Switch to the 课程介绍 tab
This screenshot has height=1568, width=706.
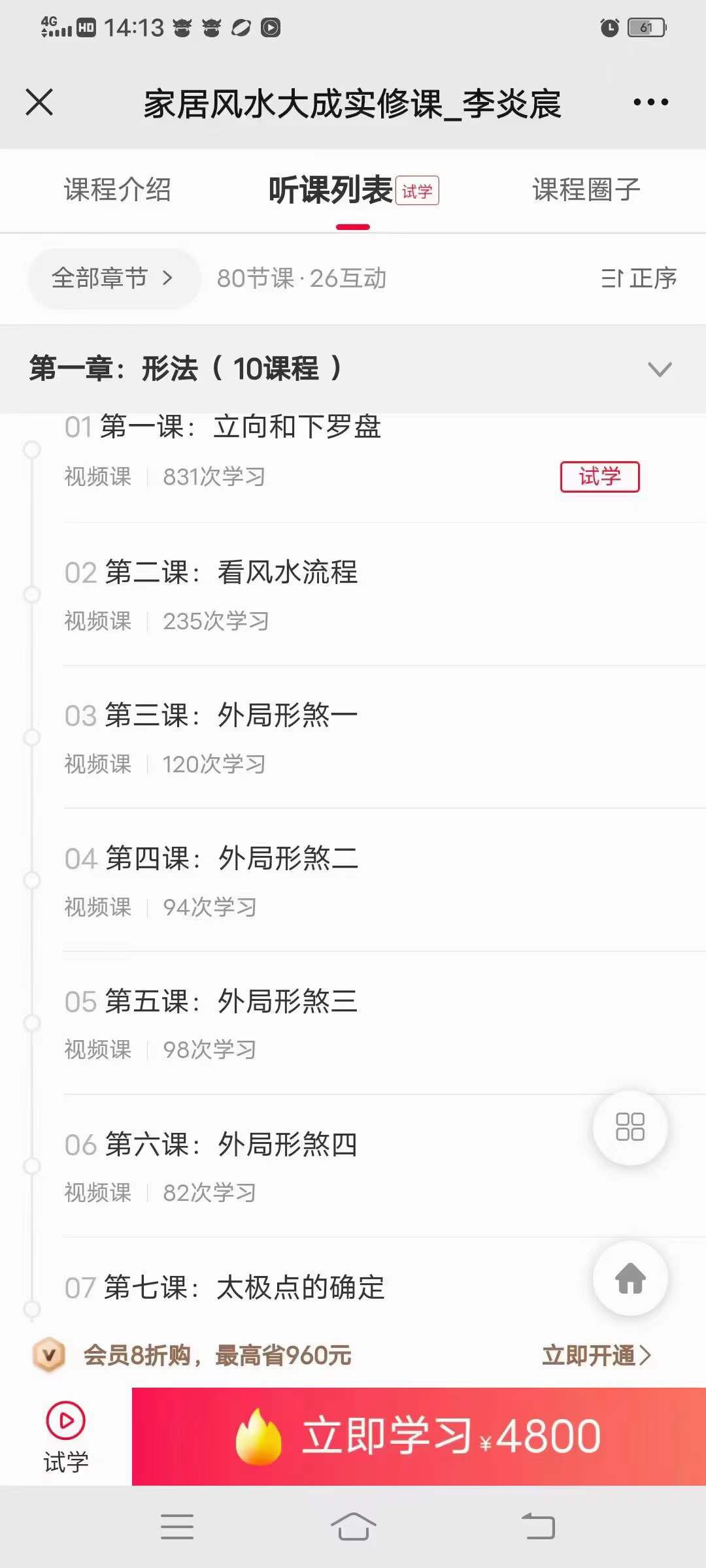tap(118, 190)
